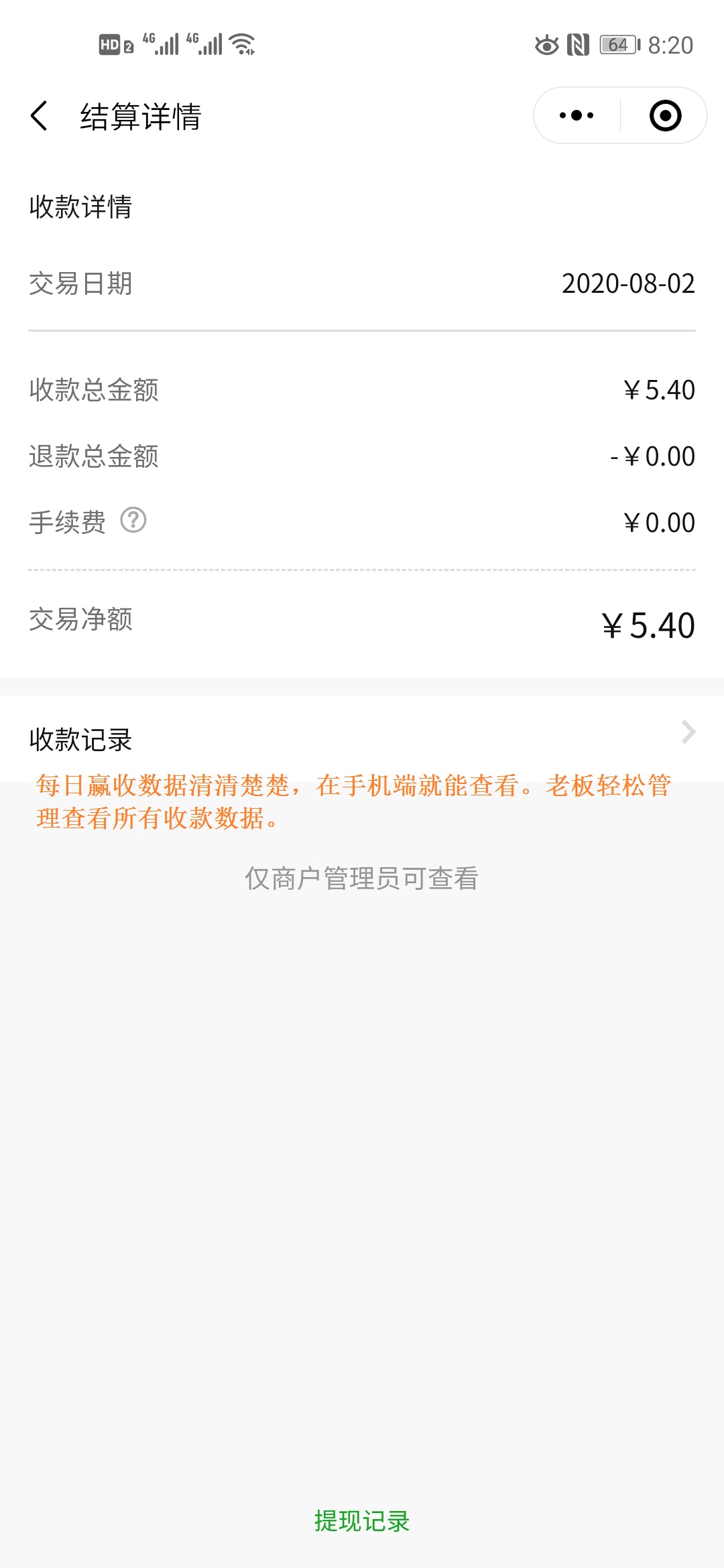Open the 收款记录 row
Screen dimensions: 724x1568
click(362, 737)
